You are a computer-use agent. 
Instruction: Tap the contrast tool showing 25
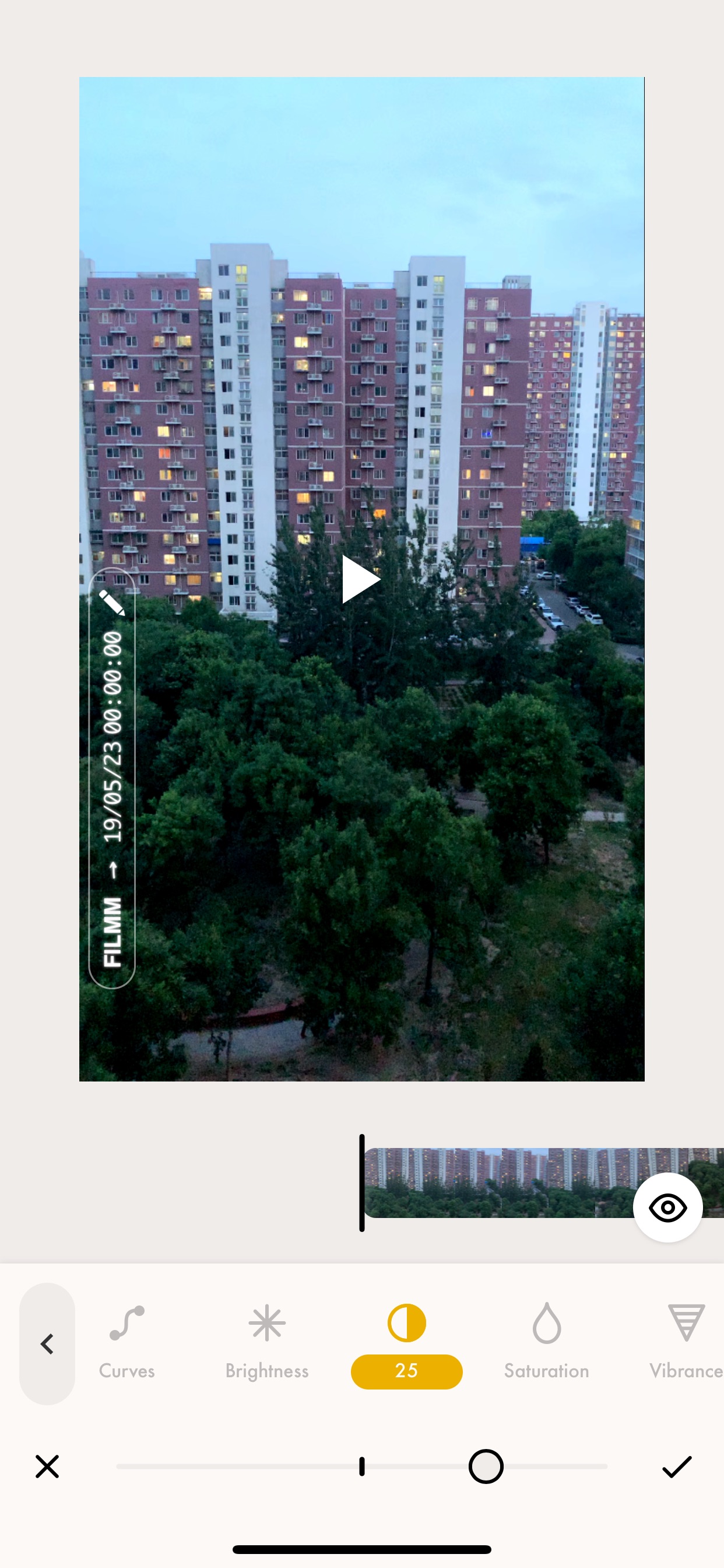pos(406,1345)
